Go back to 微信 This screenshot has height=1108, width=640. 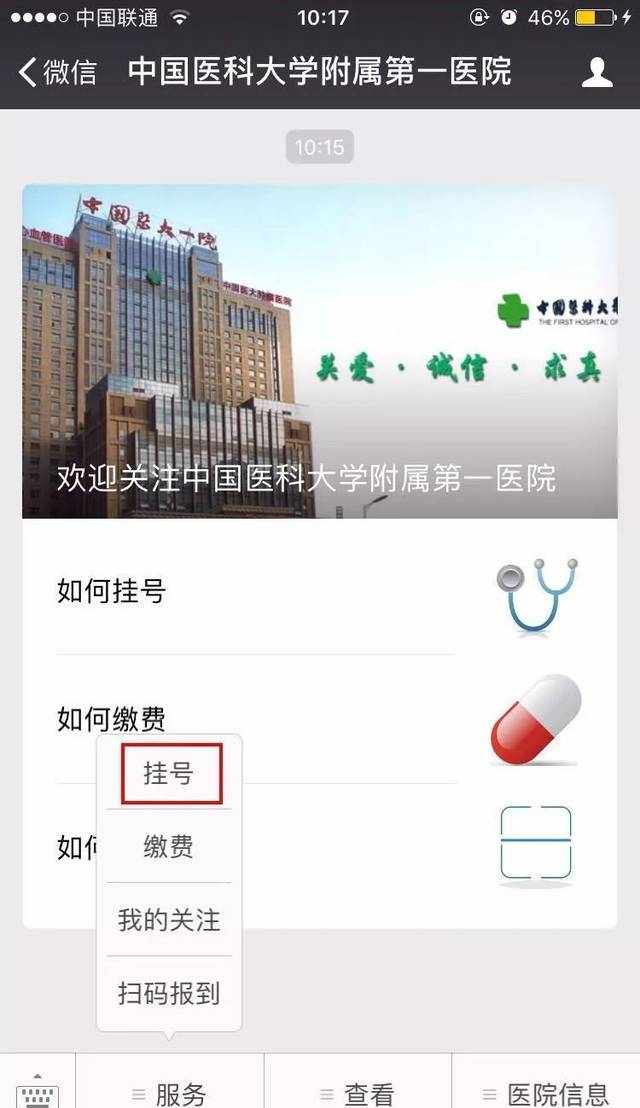(x=58, y=72)
